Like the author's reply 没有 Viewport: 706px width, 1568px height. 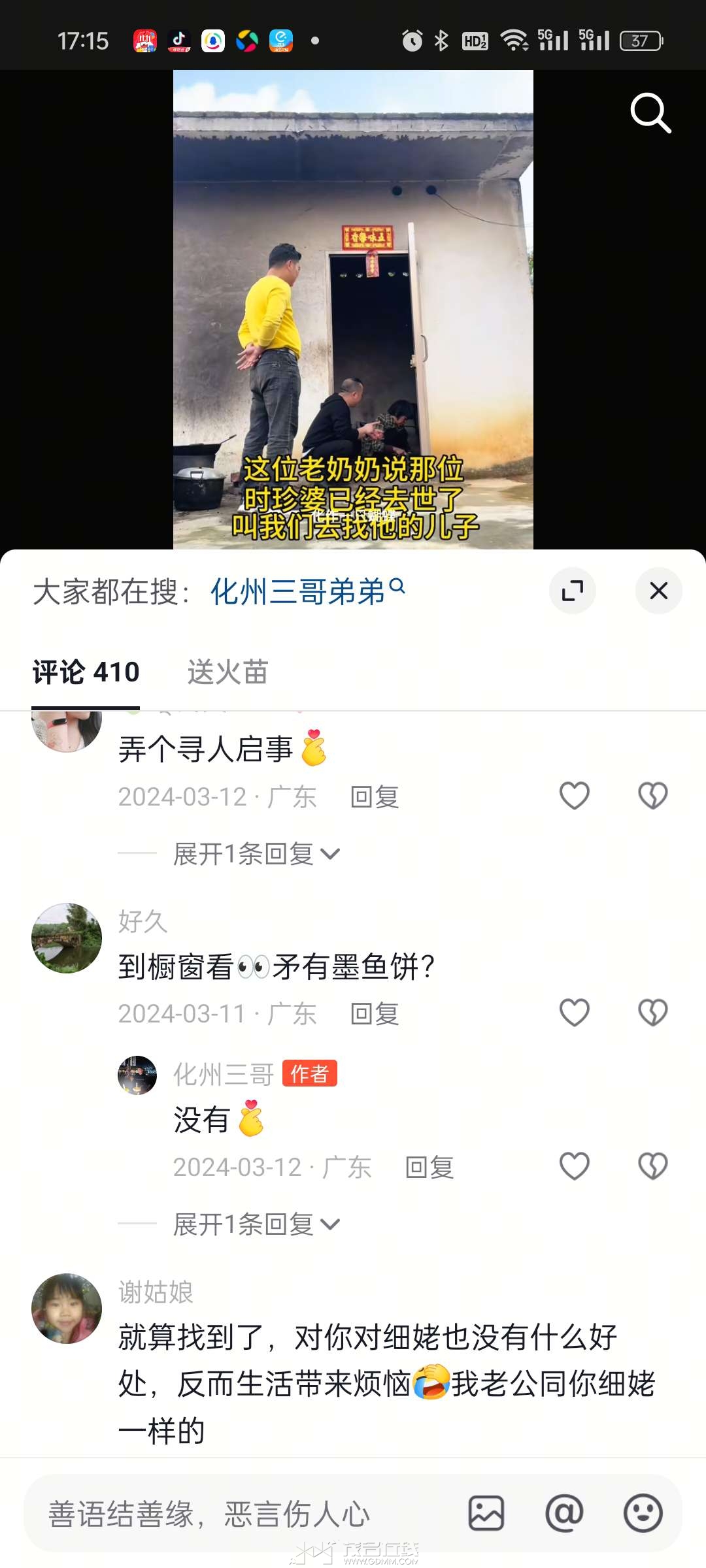pyautogui.click(x=575, y=1166)
